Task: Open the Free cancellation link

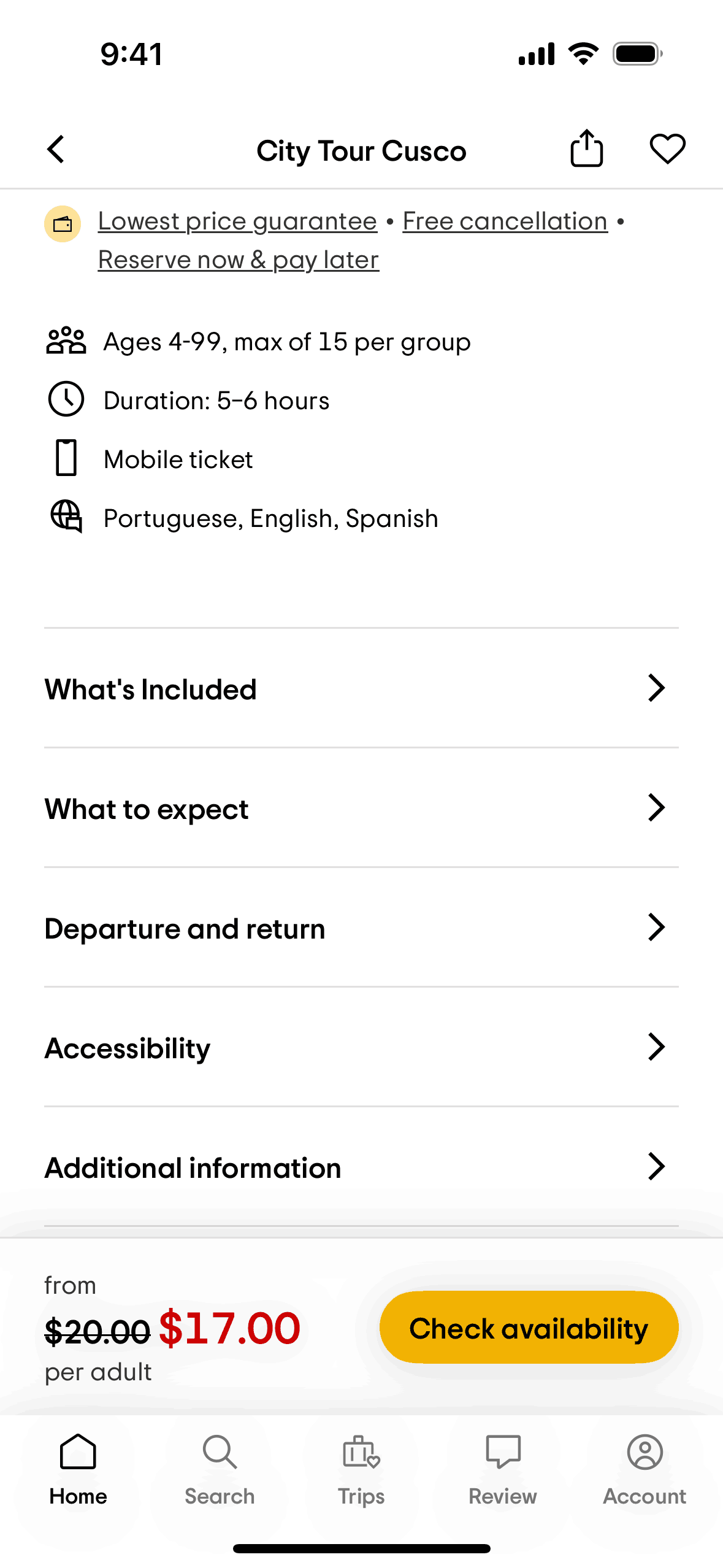Action: 504,221
